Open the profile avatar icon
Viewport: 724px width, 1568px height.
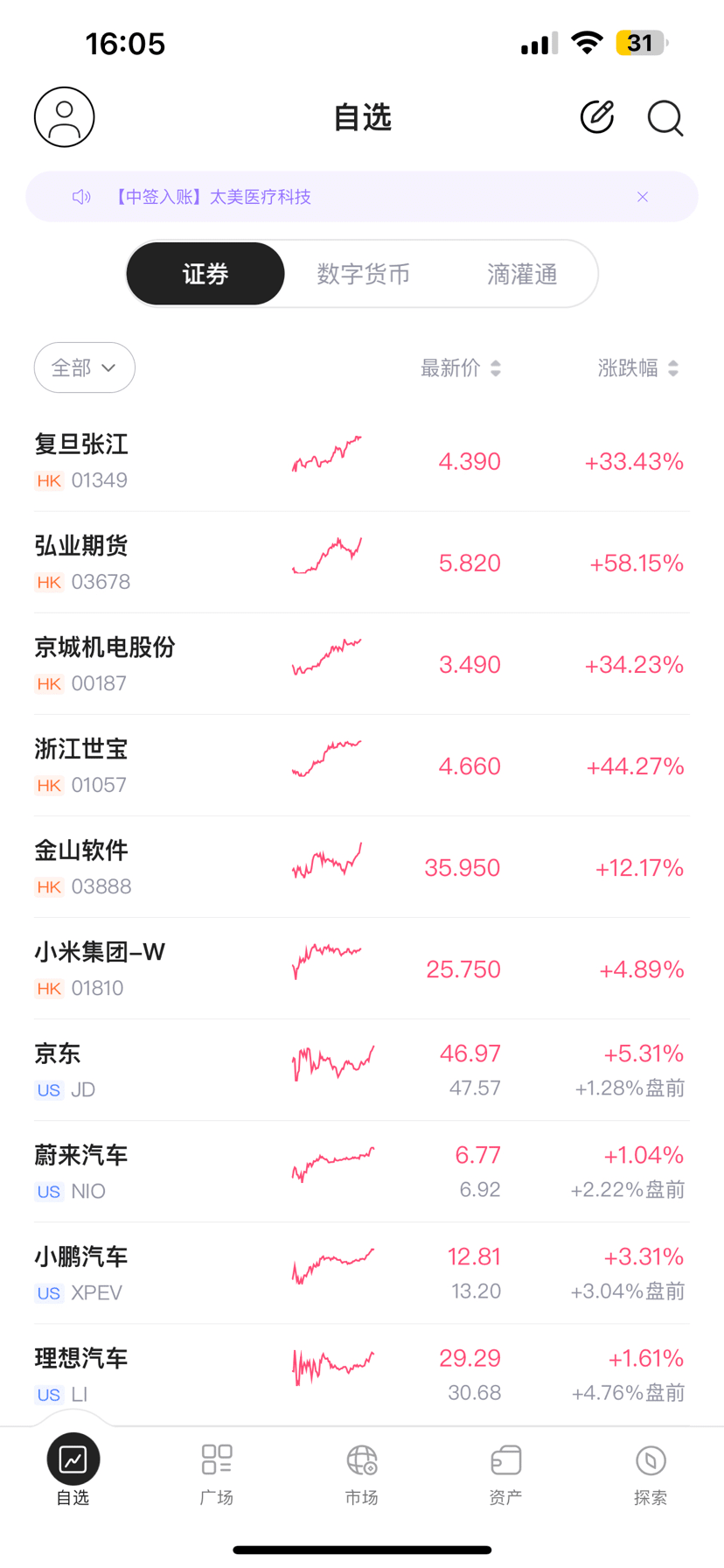point(65,117)
